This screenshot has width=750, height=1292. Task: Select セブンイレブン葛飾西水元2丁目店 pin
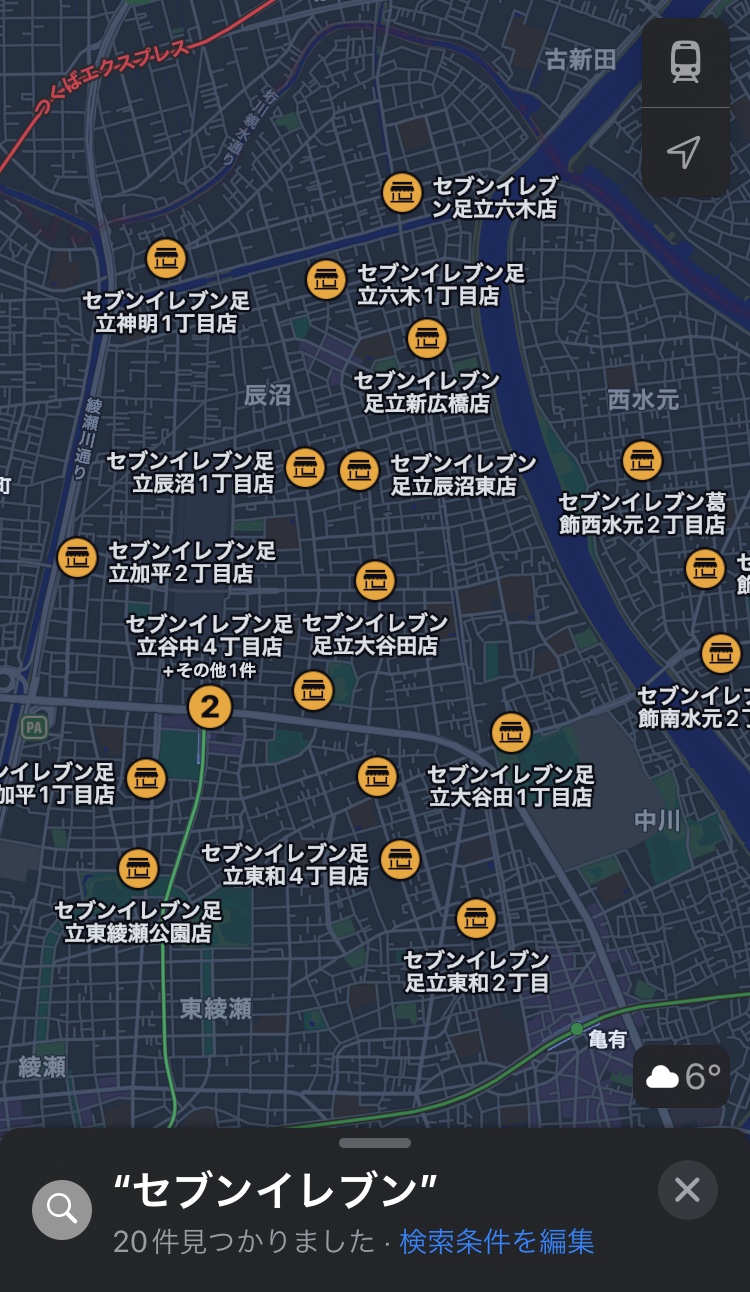[642, 460]
